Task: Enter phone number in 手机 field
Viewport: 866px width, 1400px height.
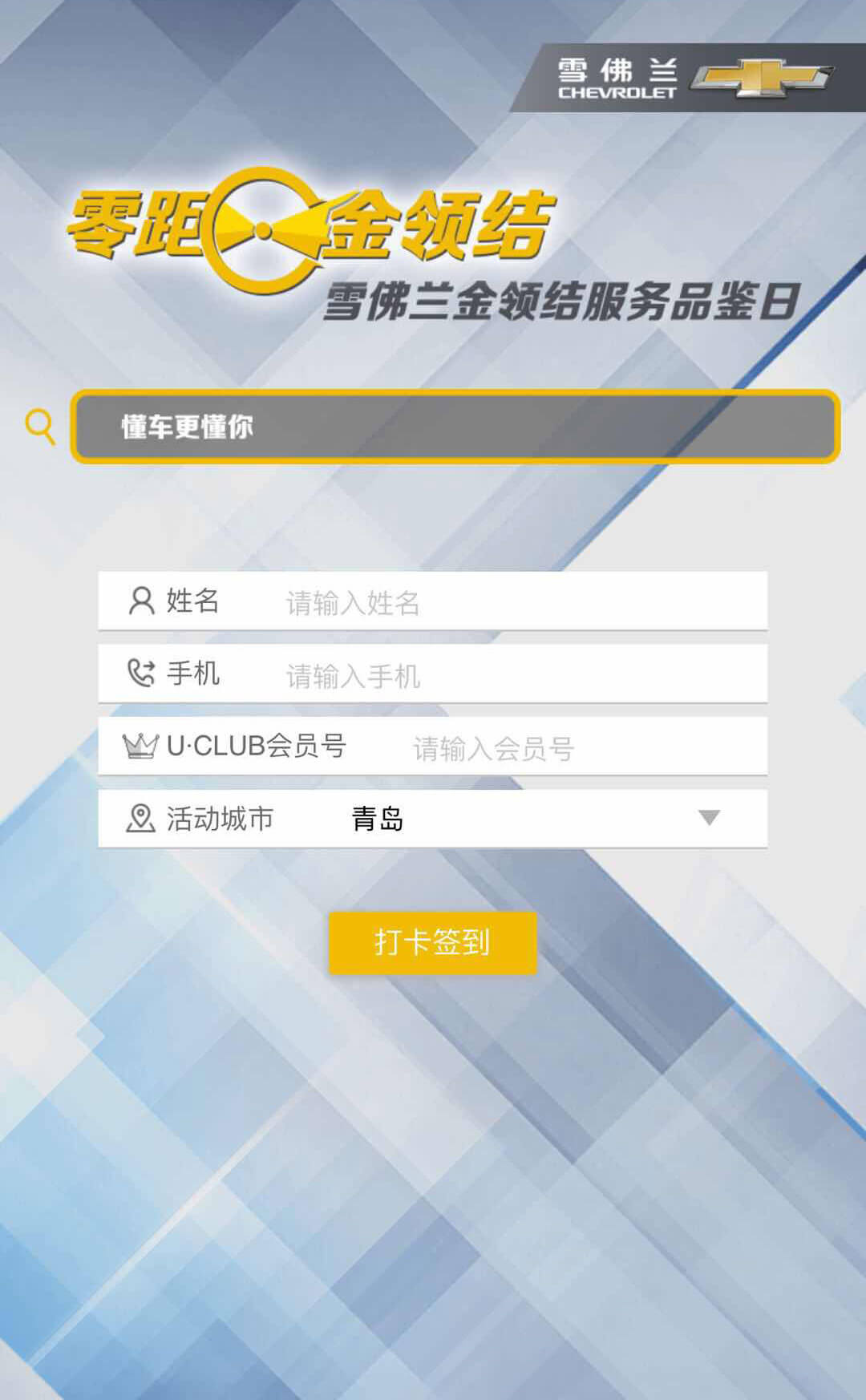Action: pyautogui.click(x=513, y=675)
